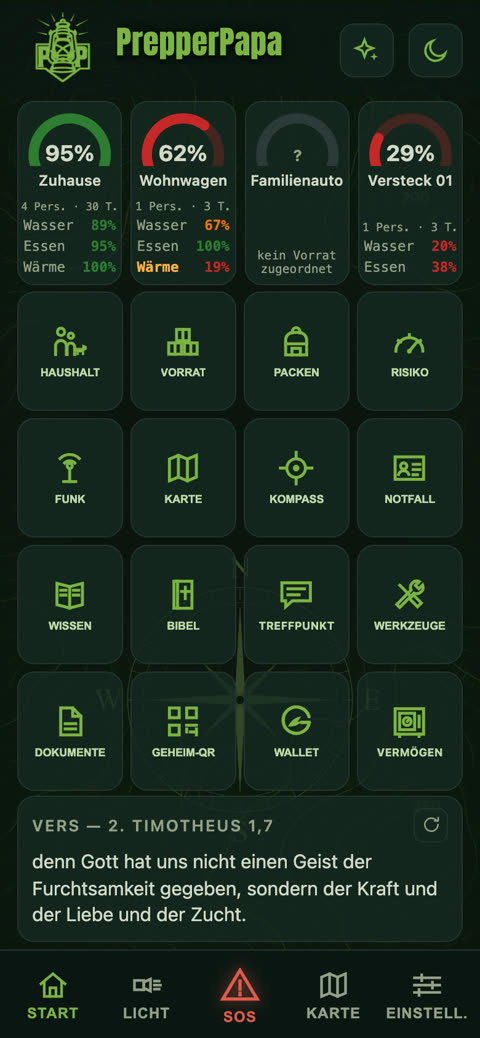Open the Bibel tile

(x=183, y=604)
